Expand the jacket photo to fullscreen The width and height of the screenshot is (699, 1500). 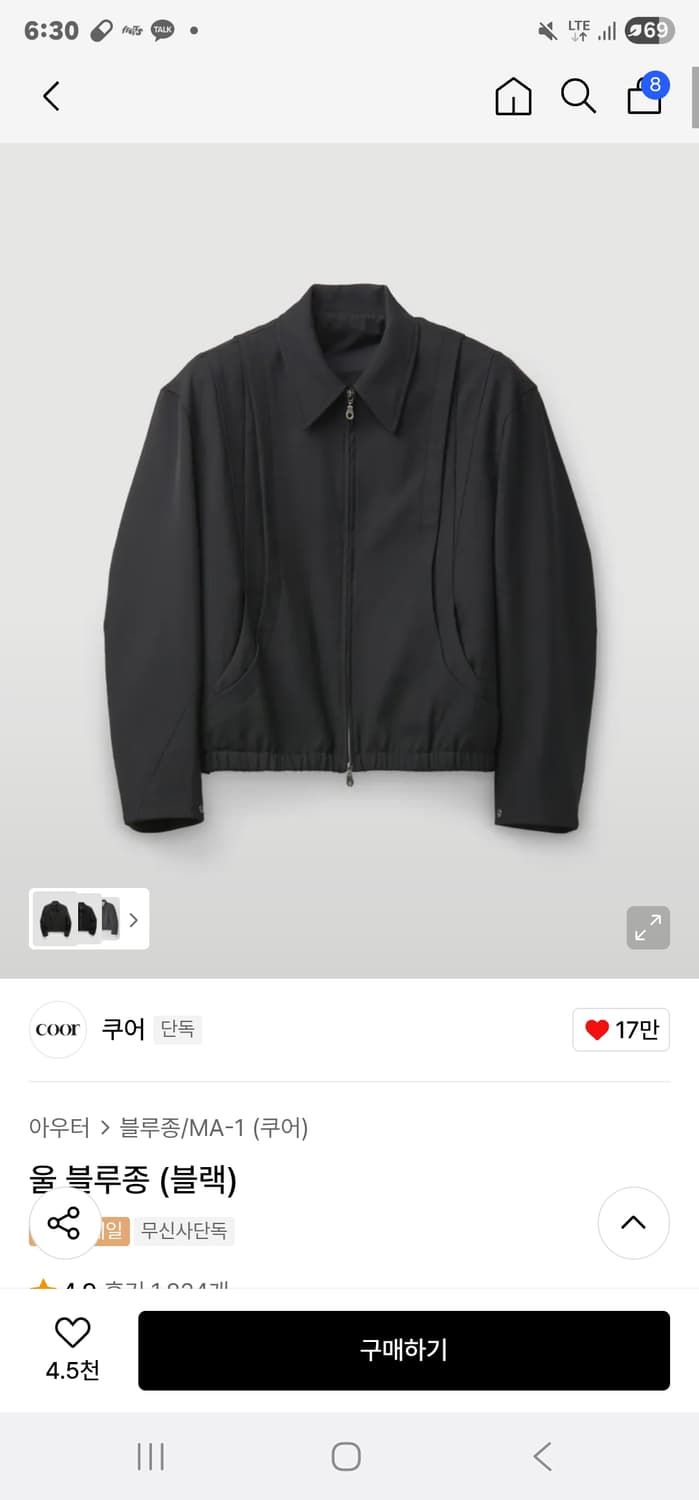pos(648,927)
